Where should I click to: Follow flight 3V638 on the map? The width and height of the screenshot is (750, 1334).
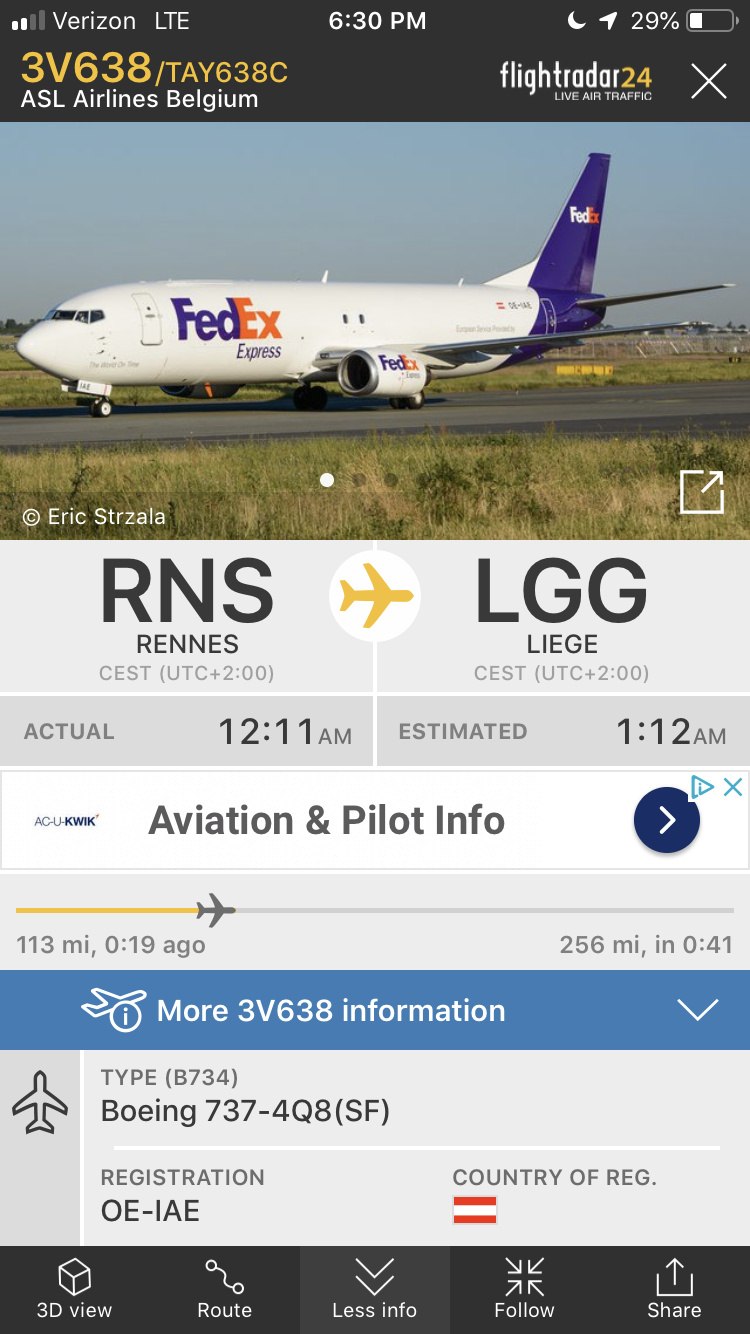(x=524, y=1289)
